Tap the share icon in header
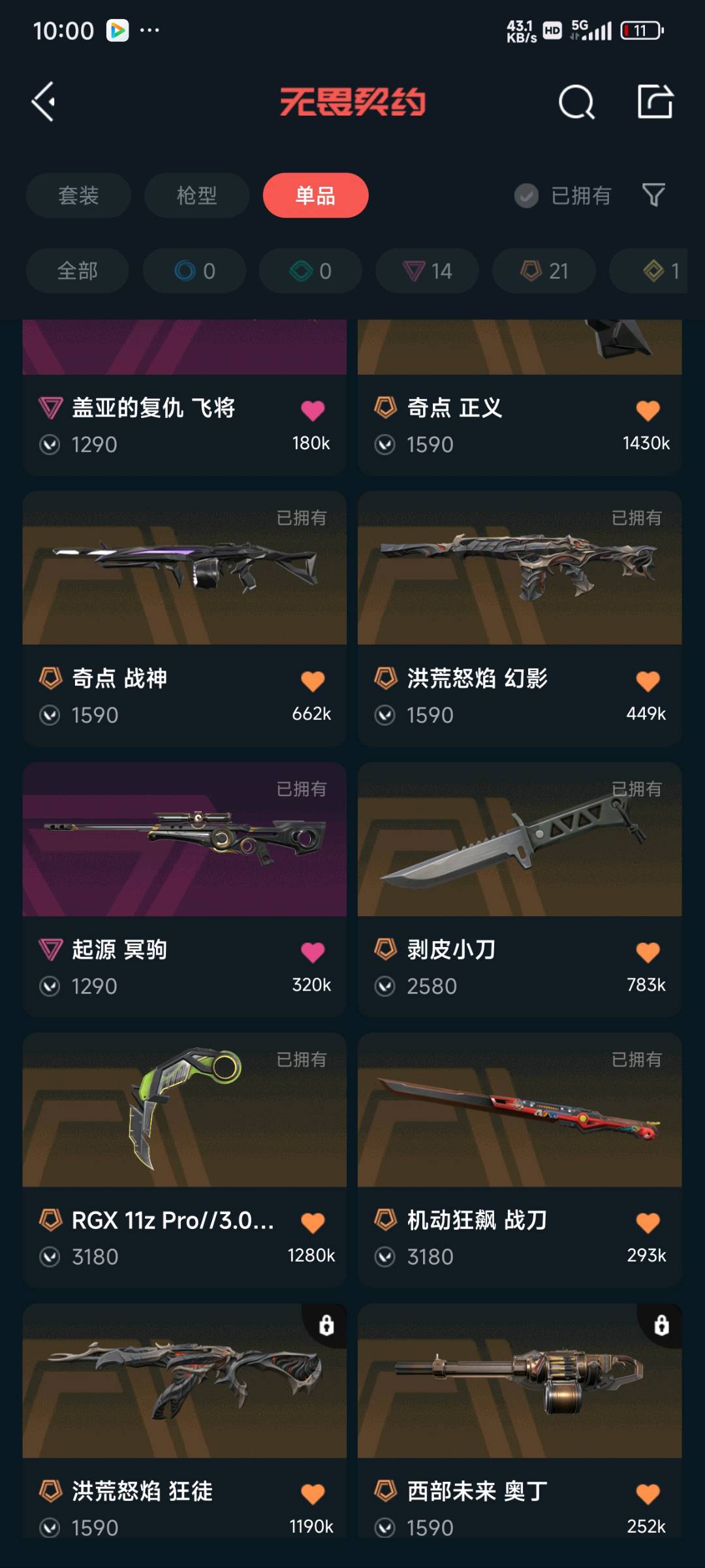This screenshot has height=1568, width=705. pyautogui.click(x=655, y=102)
